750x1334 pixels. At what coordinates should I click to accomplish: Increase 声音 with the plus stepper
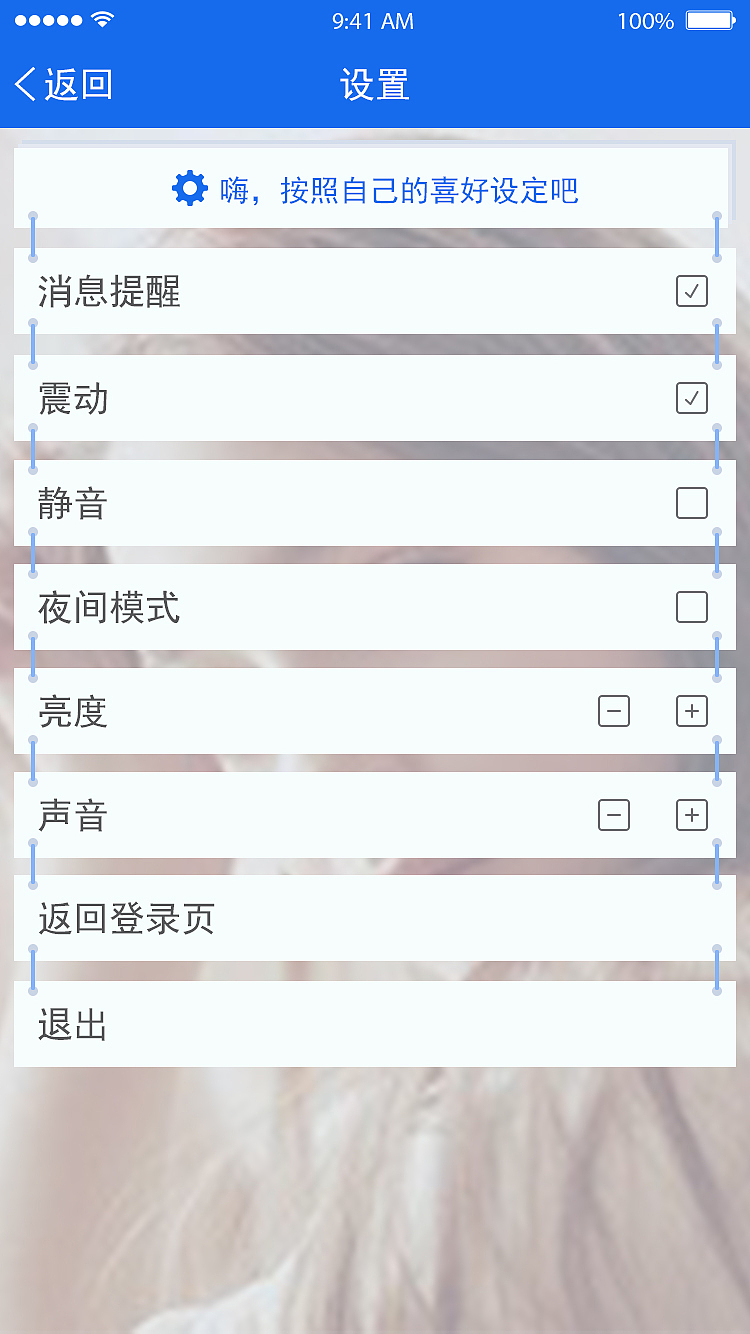pyautogui.click(x=691, y=815)
